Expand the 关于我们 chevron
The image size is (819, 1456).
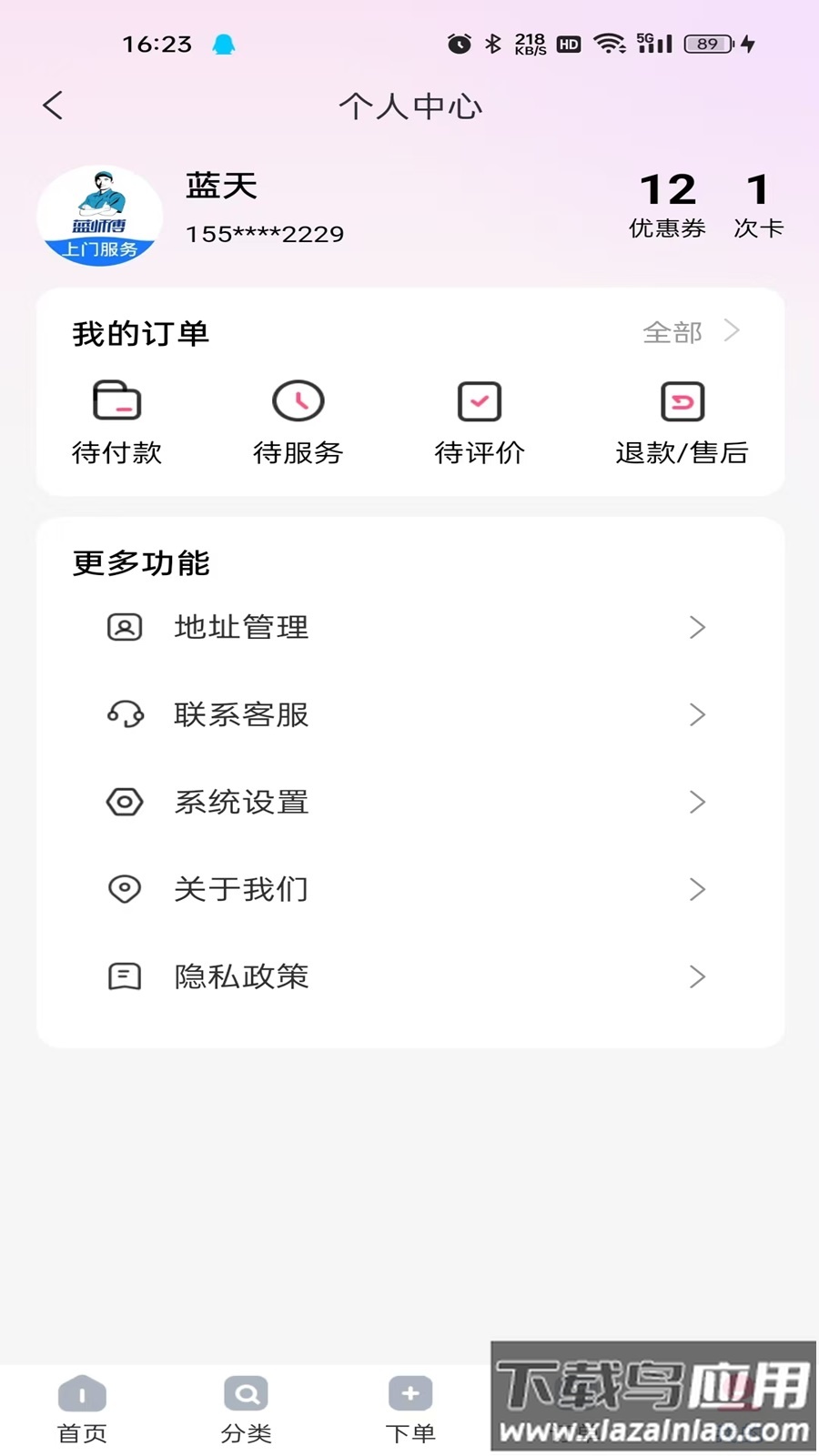698,889
